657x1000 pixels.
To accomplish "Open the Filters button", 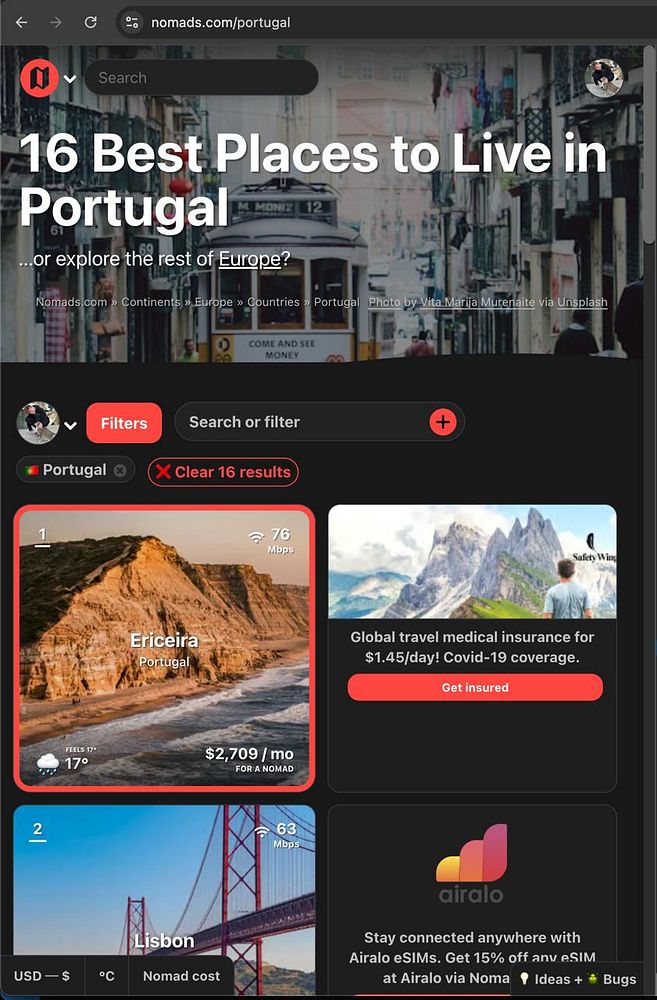I will pos(124,423).
